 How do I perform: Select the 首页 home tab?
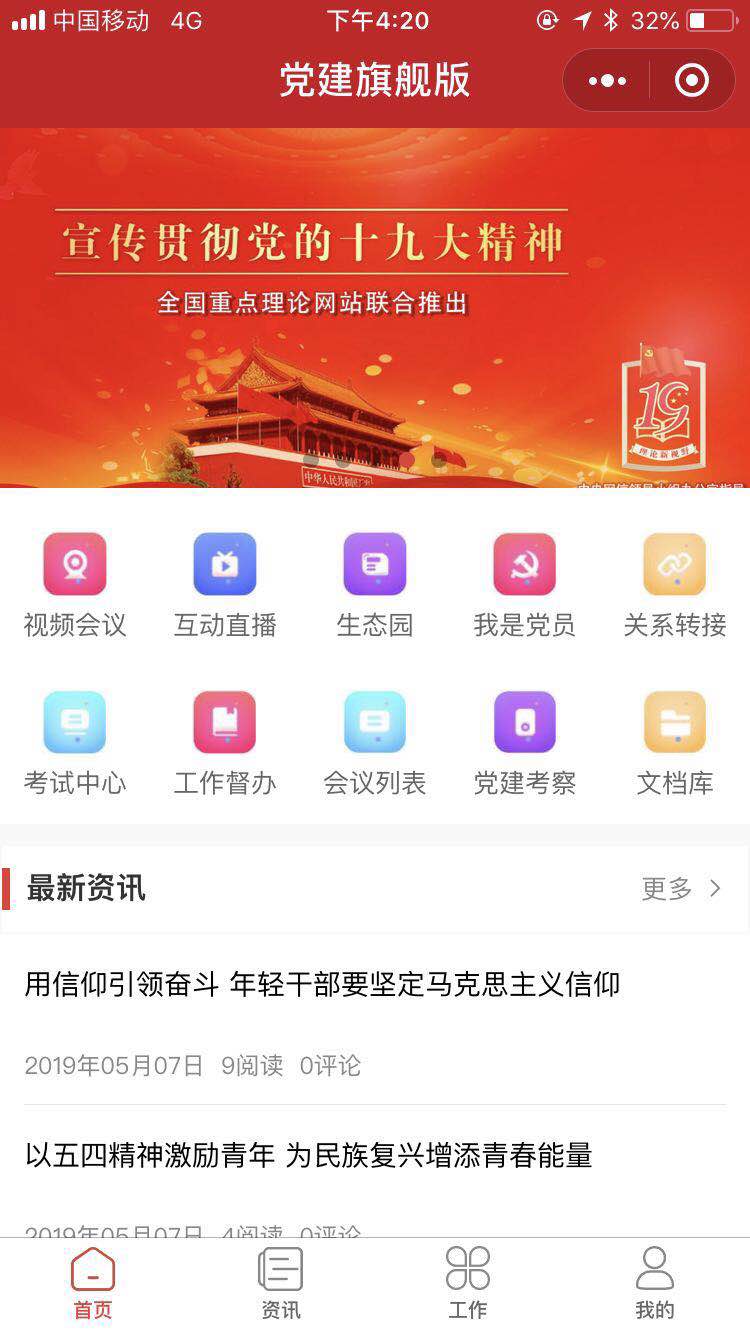coord(93,1283)
